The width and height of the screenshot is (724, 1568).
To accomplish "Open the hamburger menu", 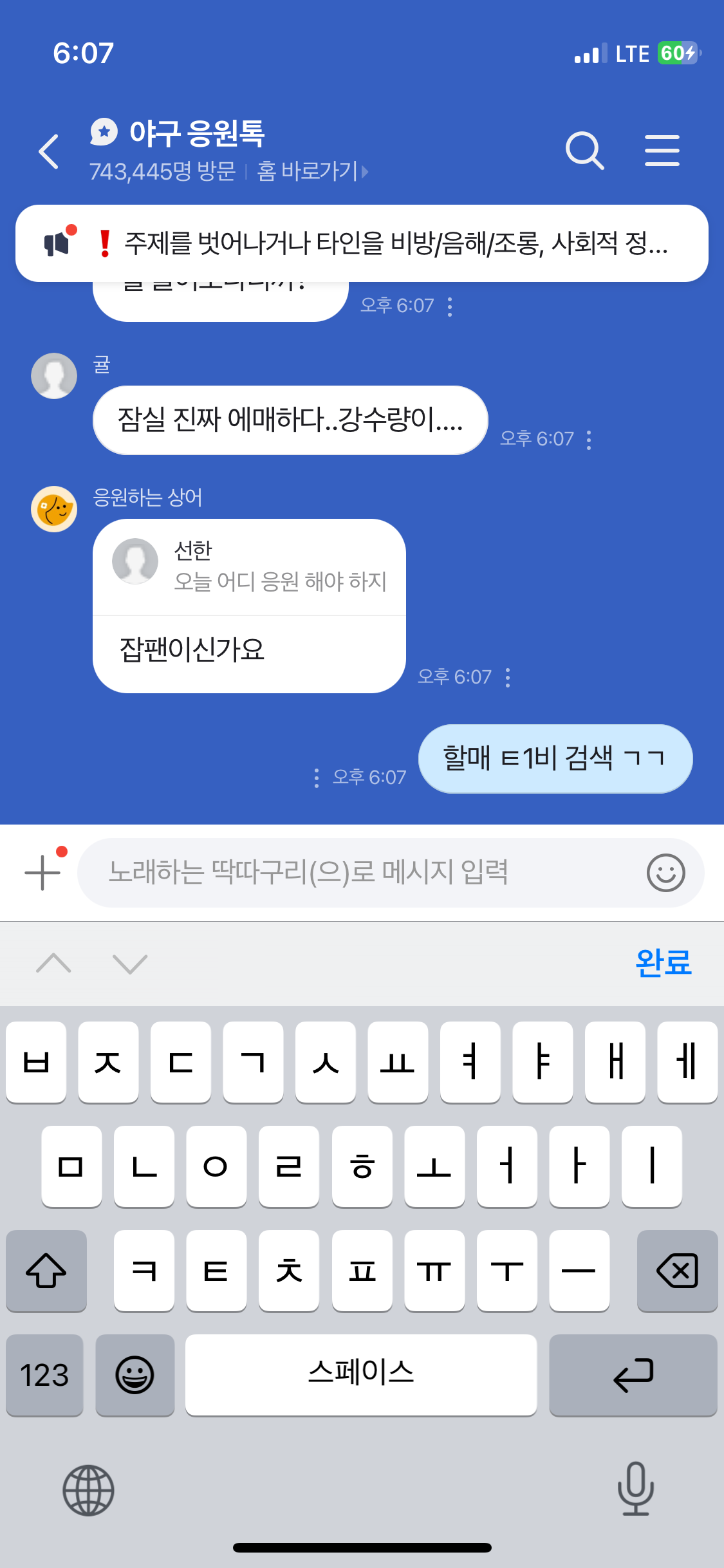I will pyautogui.click(x=662, y=151).
